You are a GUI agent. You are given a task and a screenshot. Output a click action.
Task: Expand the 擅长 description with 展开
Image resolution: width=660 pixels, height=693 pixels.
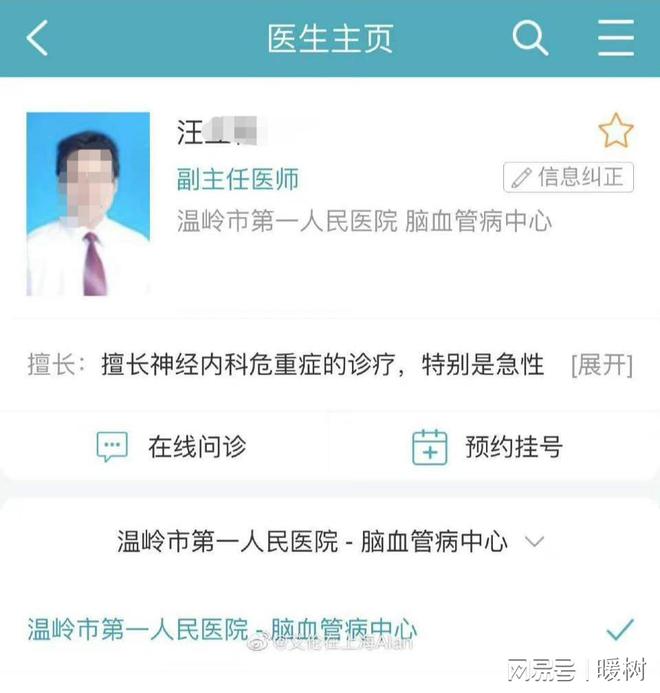point(602,365)
